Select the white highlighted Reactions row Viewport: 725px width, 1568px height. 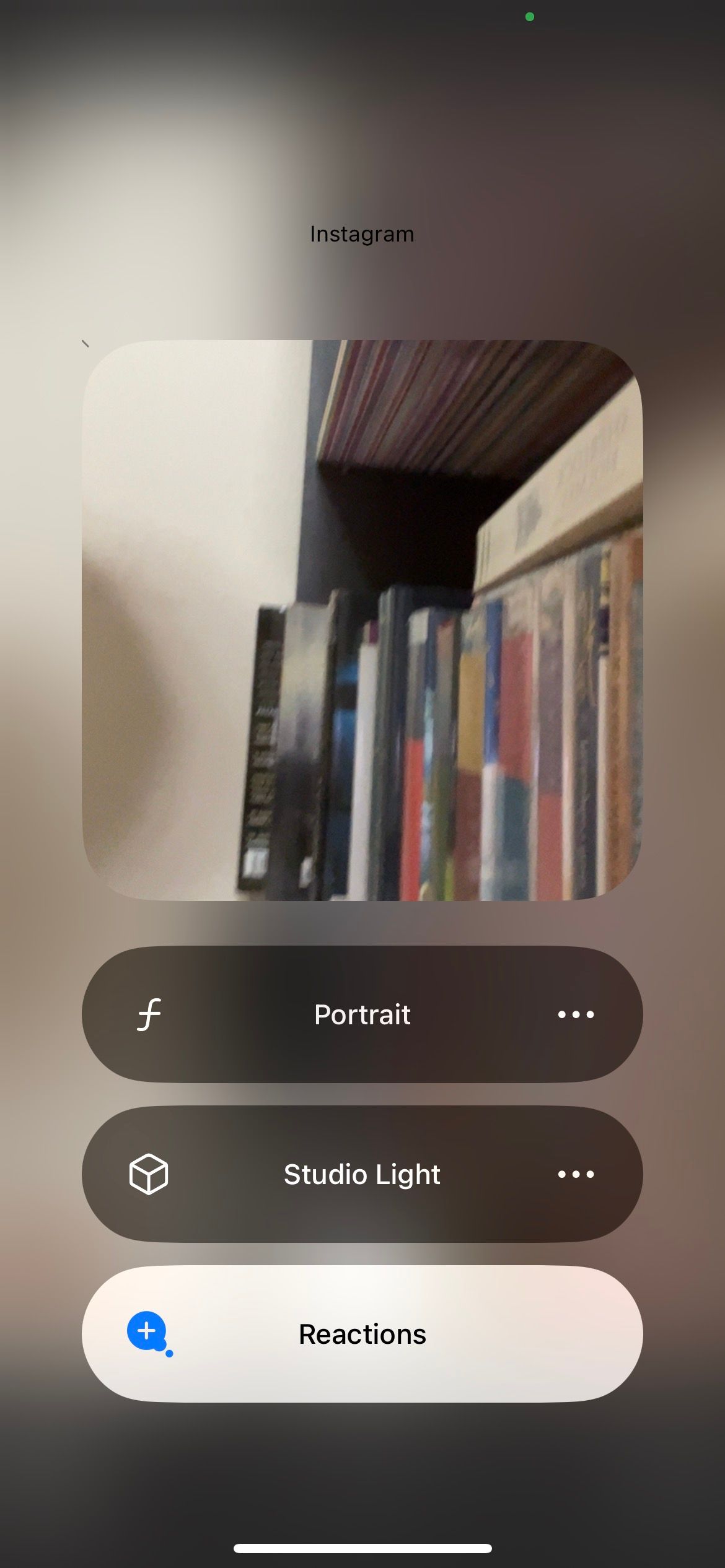pos(362,1333)
